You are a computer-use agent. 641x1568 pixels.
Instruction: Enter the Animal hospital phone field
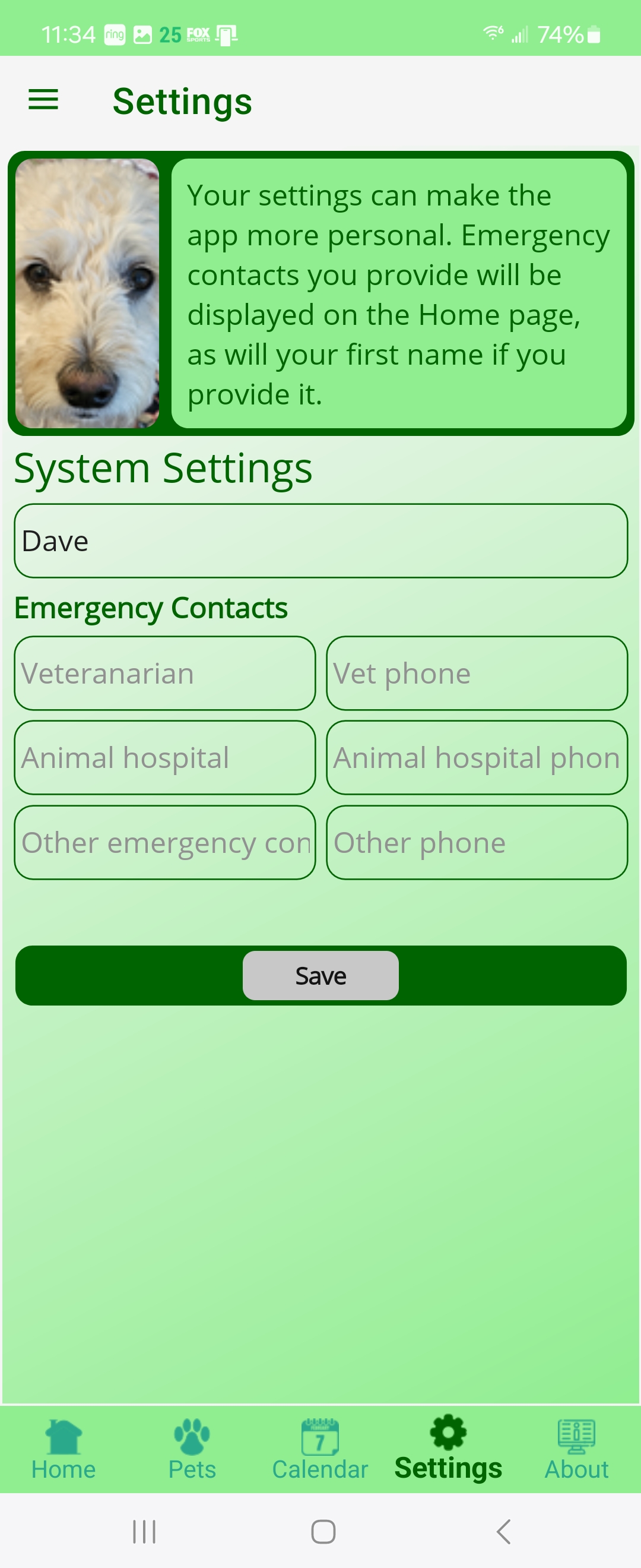(x=477, y=758)
